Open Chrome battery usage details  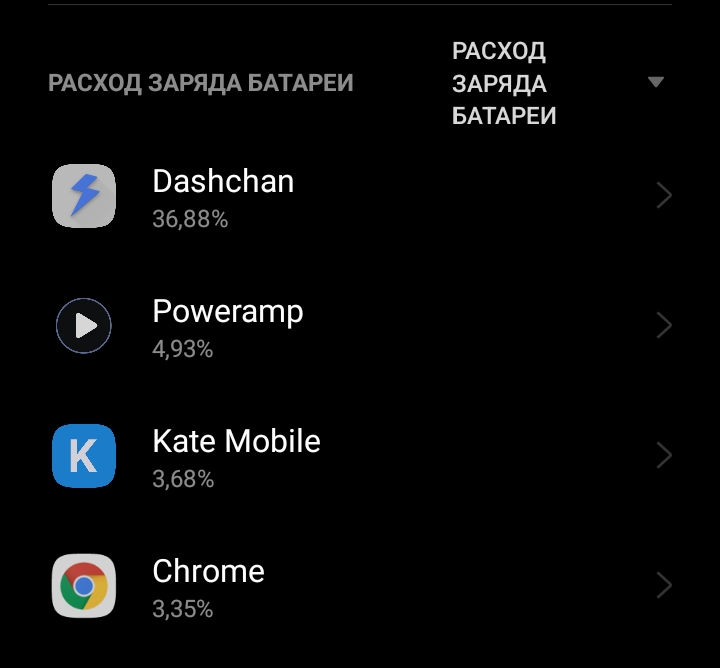pyautogui.click(x=360, y=586)
